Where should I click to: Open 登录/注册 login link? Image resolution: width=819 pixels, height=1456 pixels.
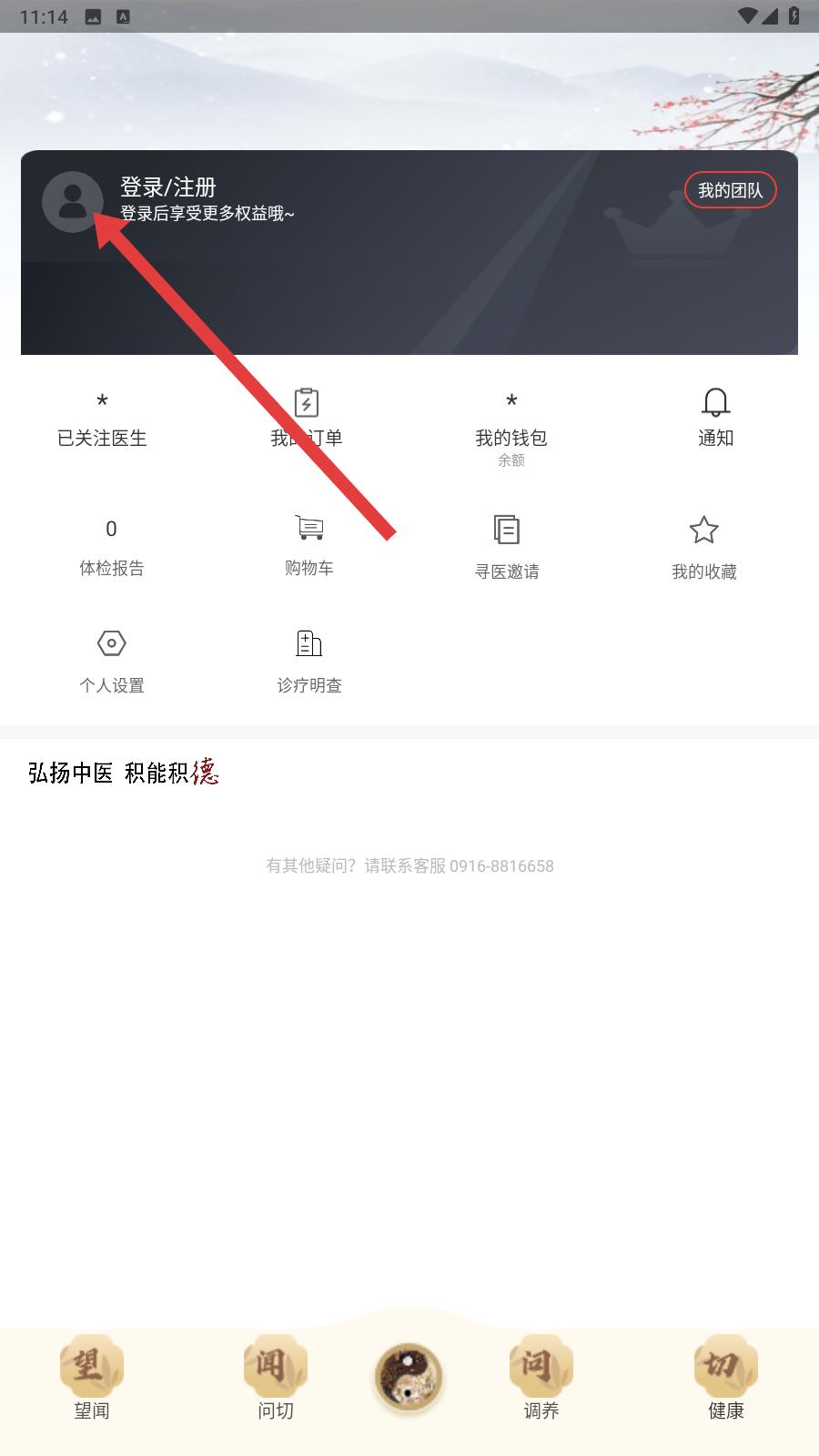(168, 187)
